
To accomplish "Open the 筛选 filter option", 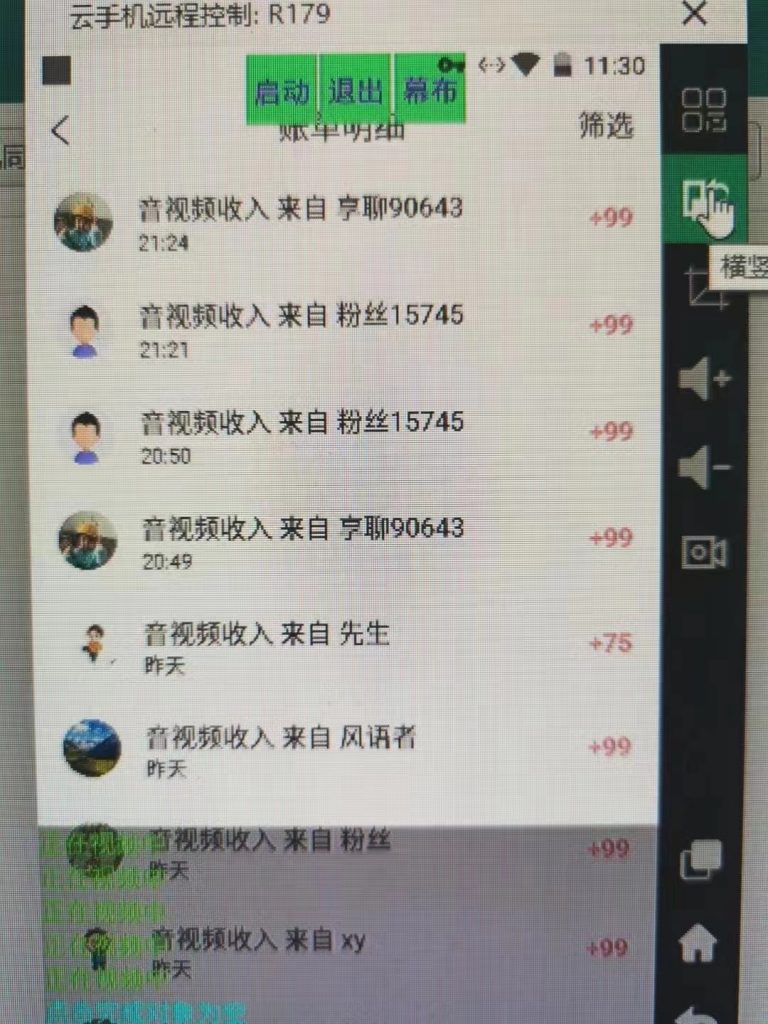I will coord(606,126).
